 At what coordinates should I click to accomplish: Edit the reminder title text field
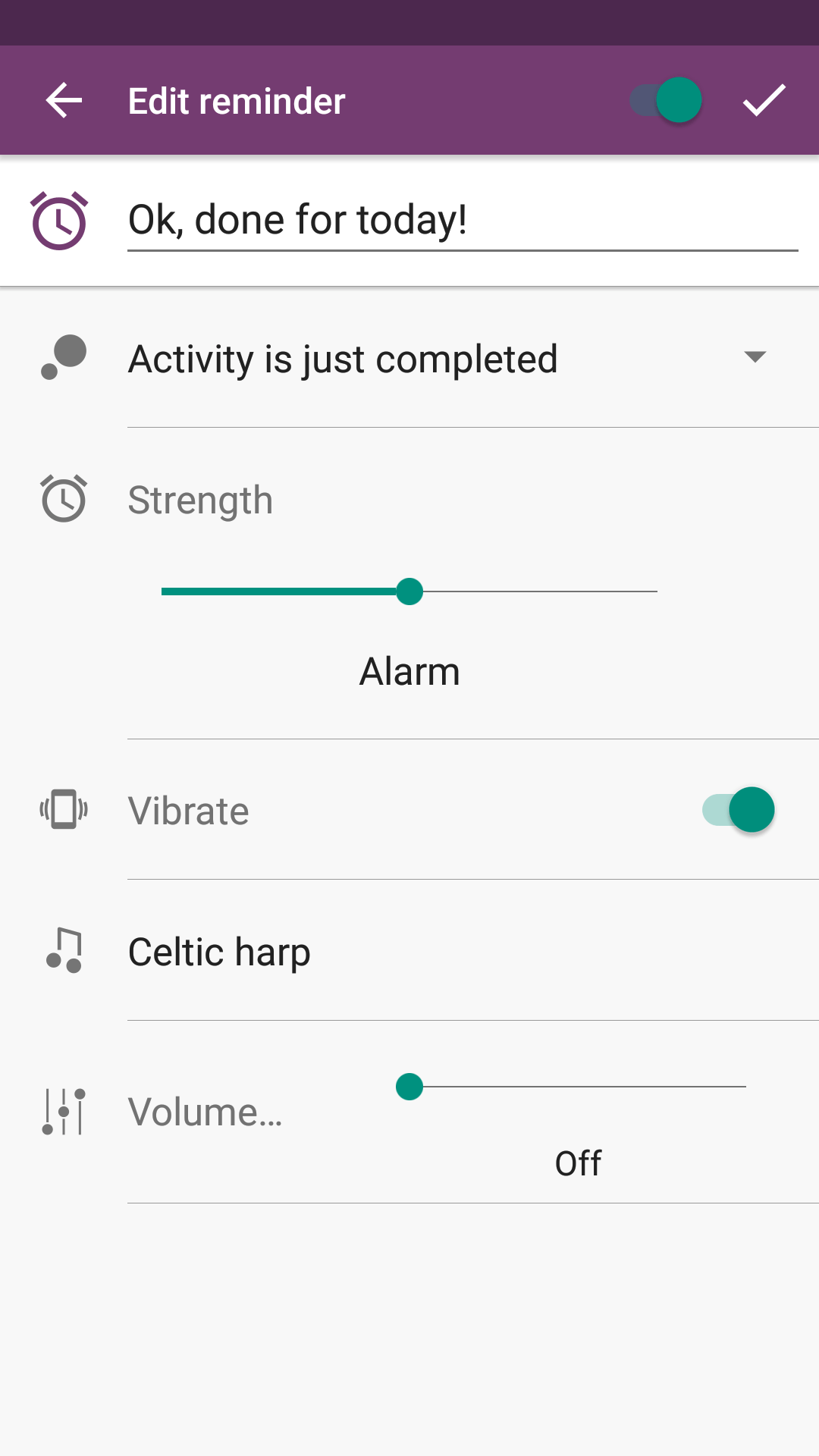(x=461, y=221)
